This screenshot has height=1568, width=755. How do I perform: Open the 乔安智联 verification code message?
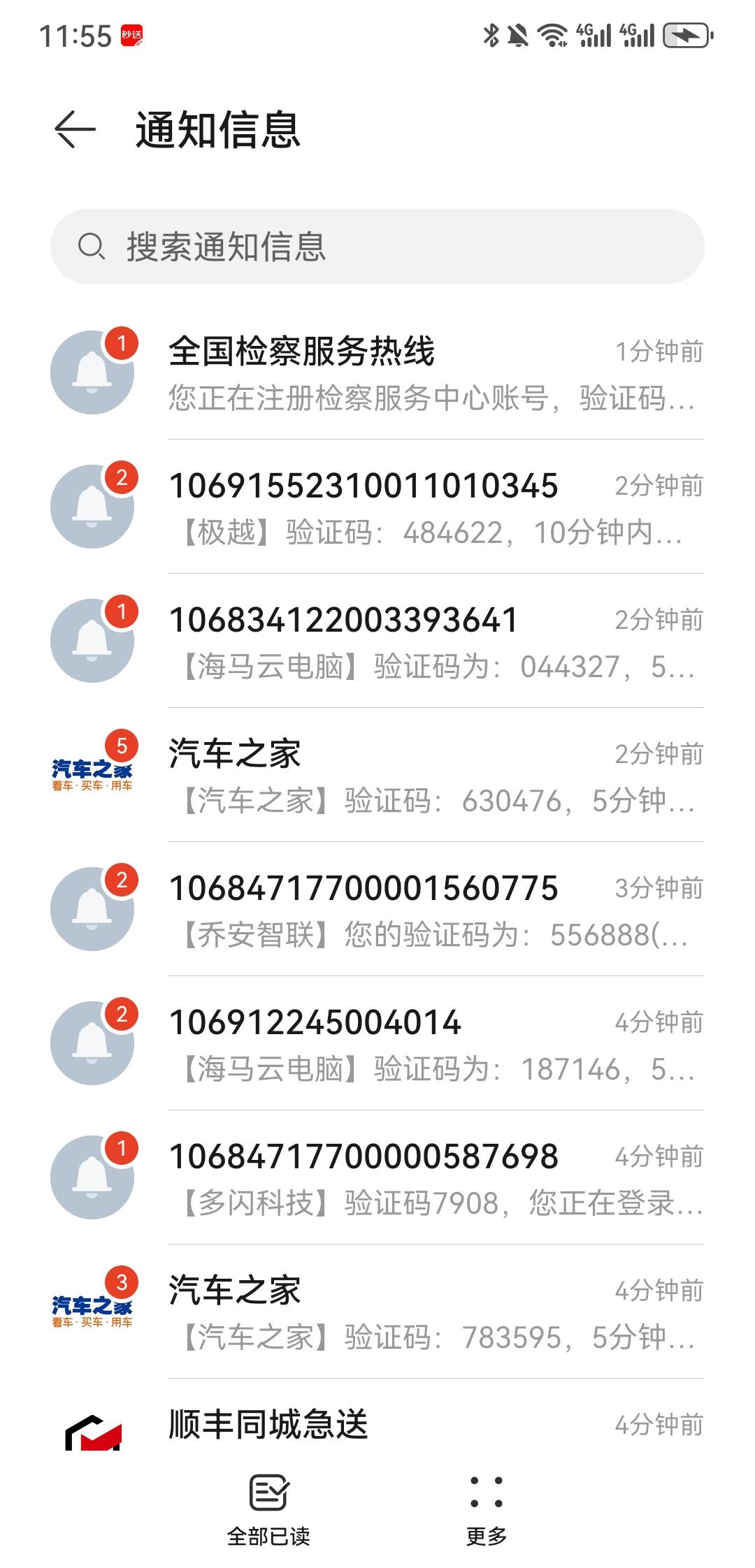377,910
